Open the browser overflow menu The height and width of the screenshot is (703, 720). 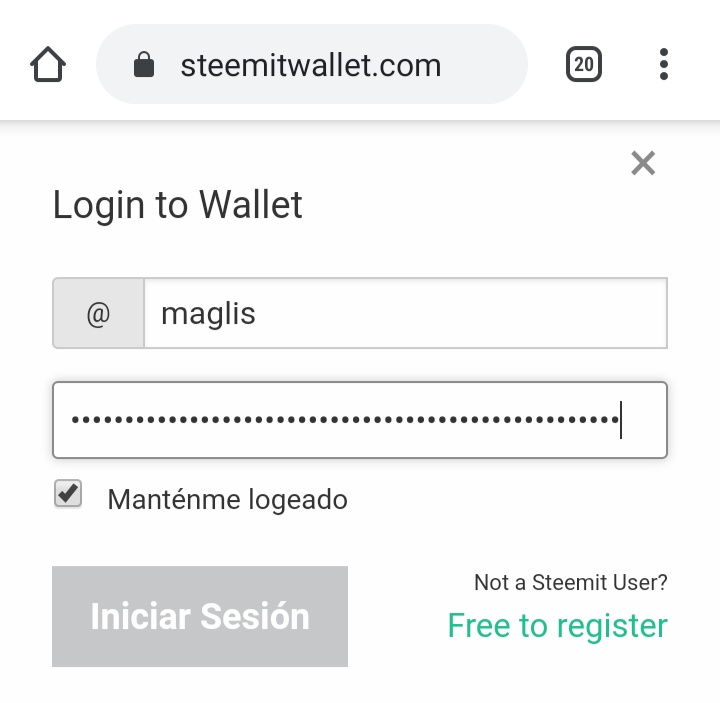[663, 65]
